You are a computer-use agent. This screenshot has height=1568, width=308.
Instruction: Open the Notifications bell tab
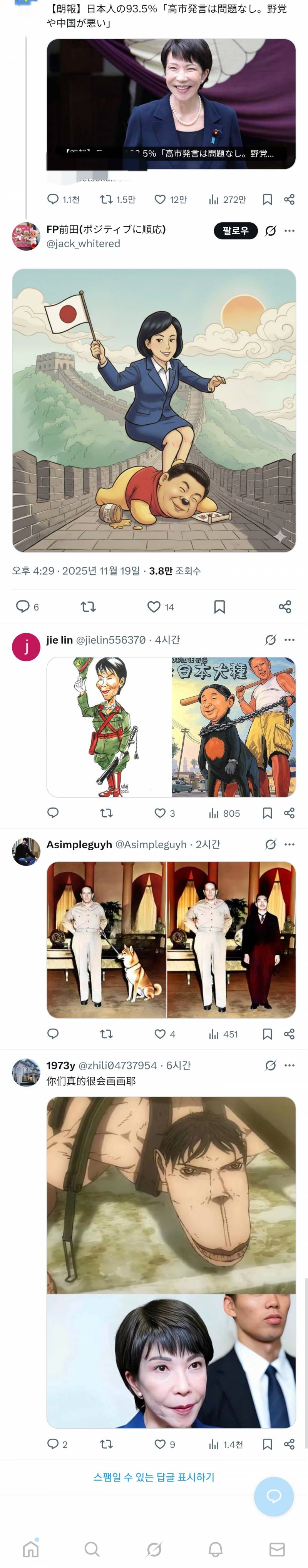tap(216, 1548)
